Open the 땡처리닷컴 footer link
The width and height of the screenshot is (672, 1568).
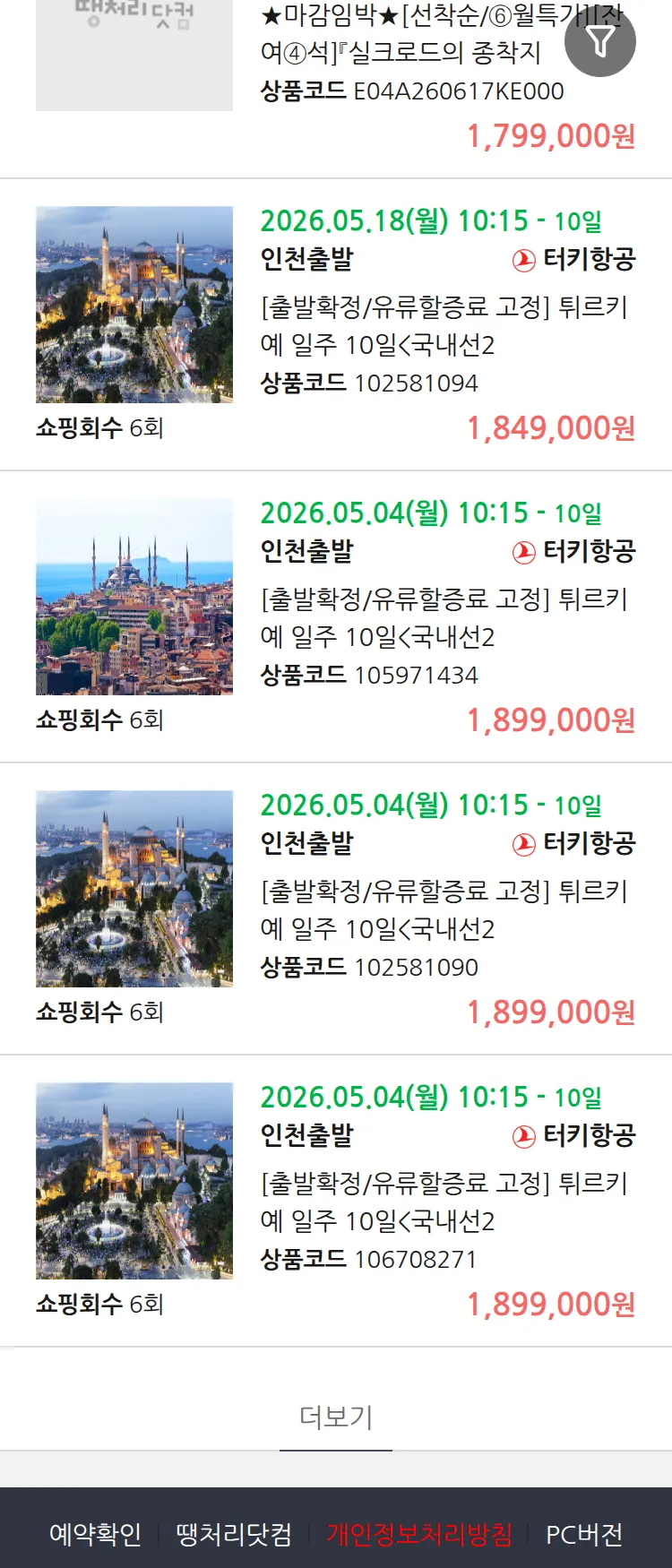pyautogui.click(x=234, y=1534)
